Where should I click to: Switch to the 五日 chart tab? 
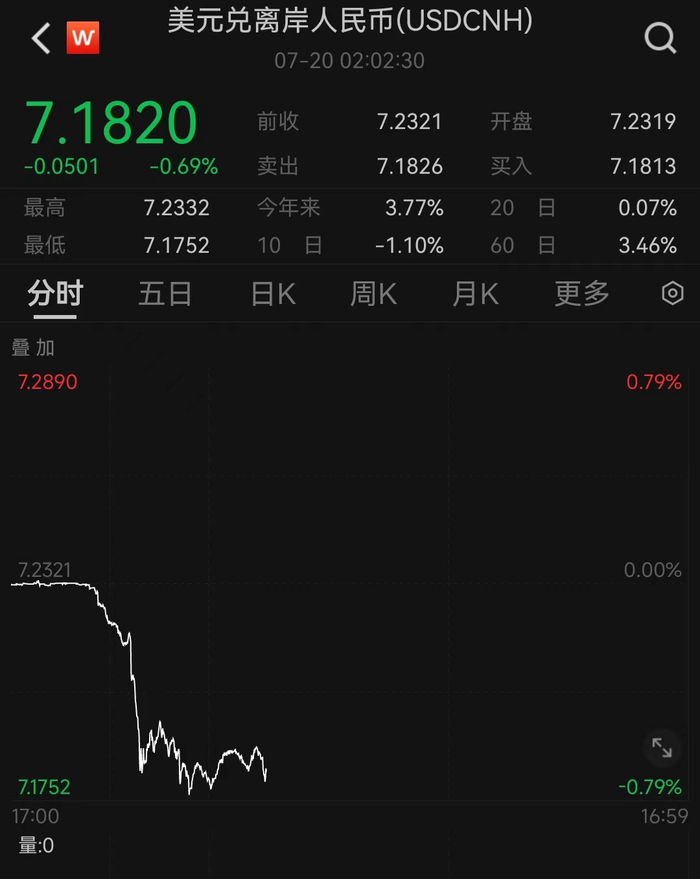(165, 294)
